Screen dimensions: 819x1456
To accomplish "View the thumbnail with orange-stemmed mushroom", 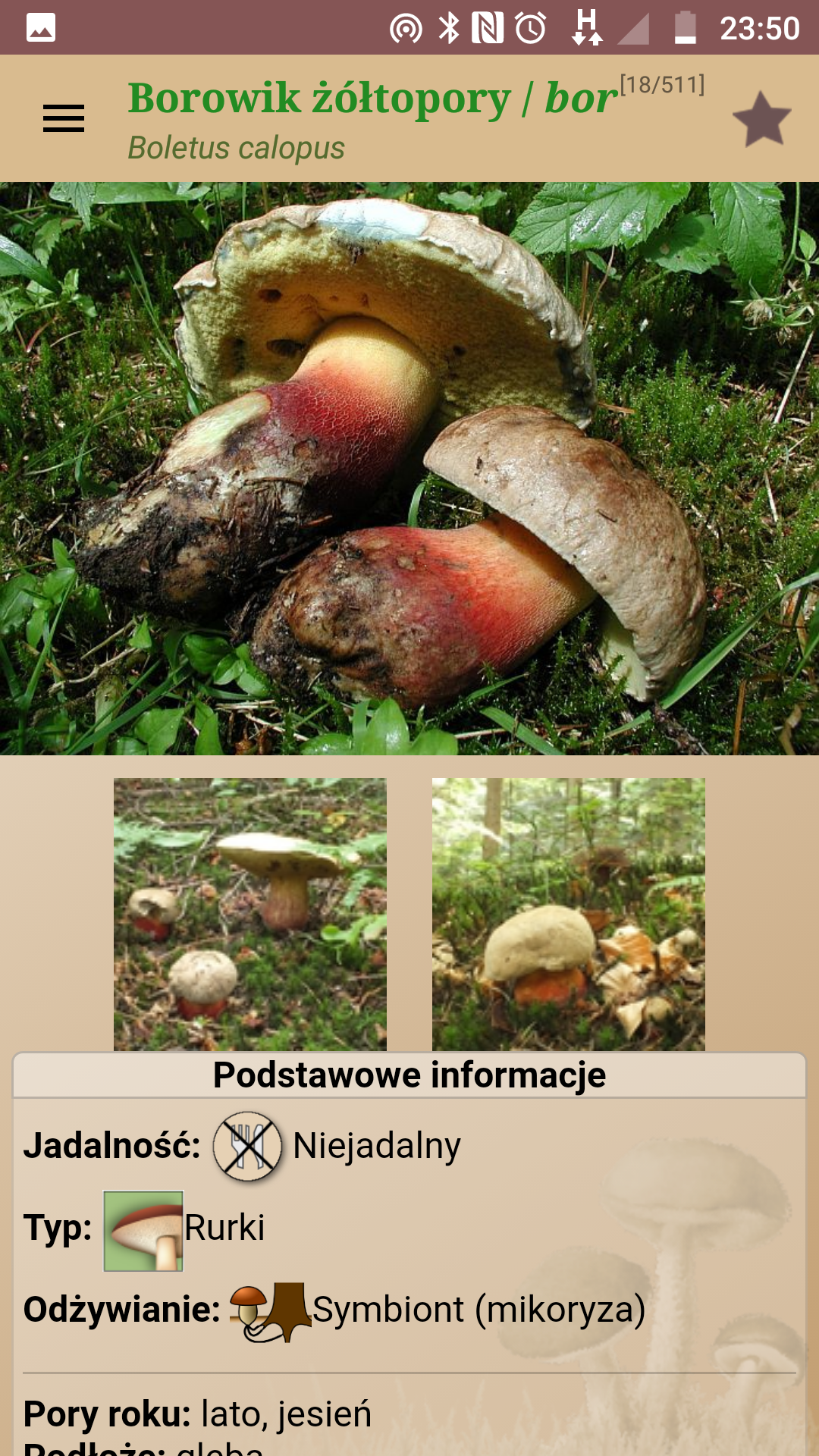I will pos(569,914).
